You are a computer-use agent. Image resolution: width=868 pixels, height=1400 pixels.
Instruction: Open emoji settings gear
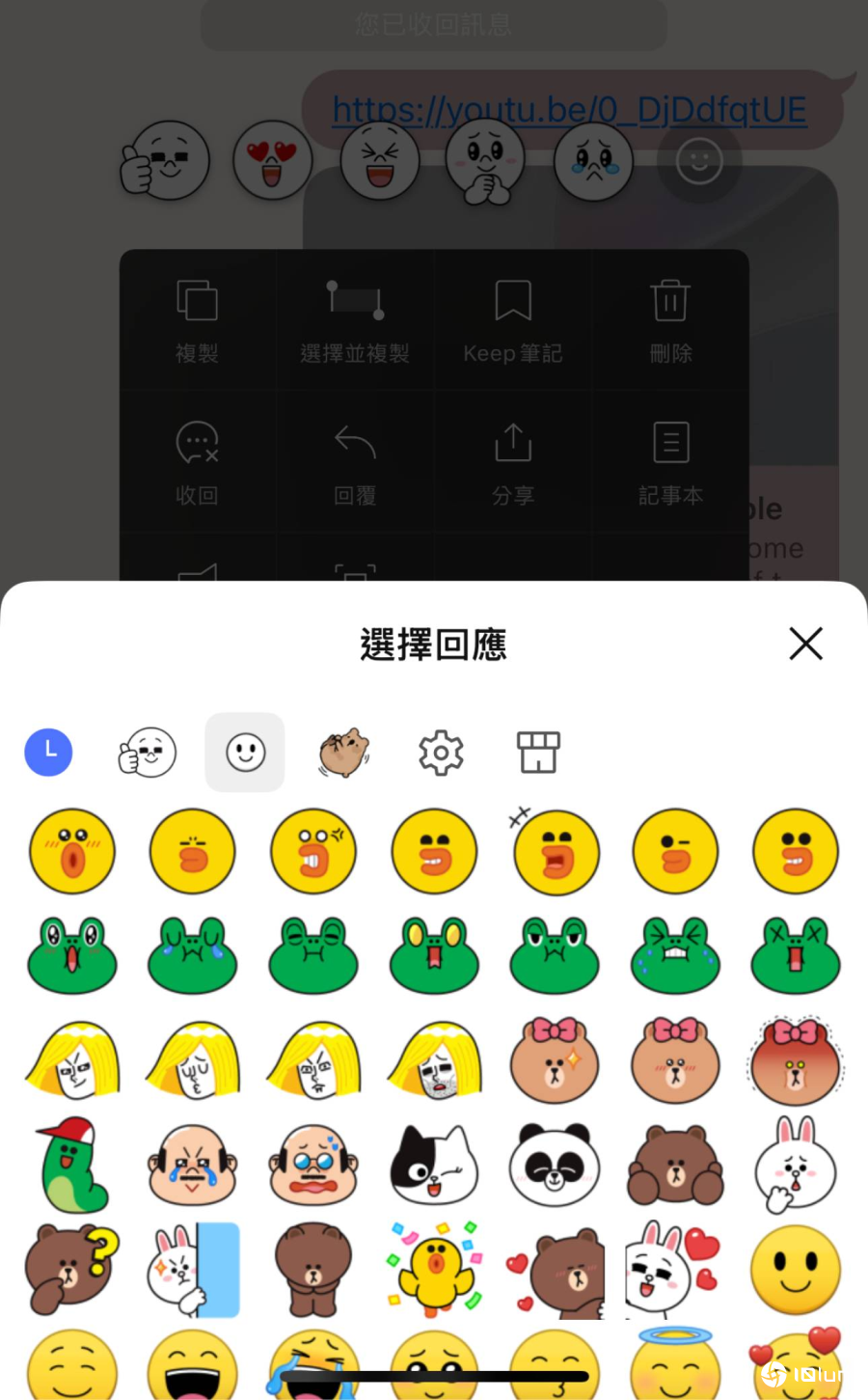tap(441, 752)
